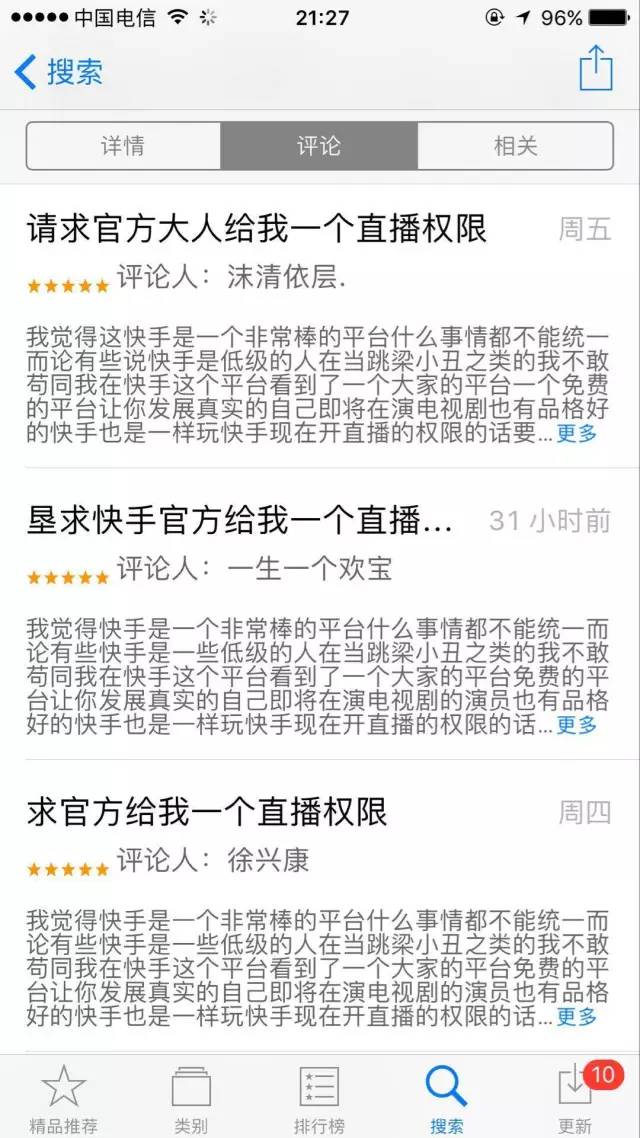Open the 类别 tab

tap(191, 1097)
